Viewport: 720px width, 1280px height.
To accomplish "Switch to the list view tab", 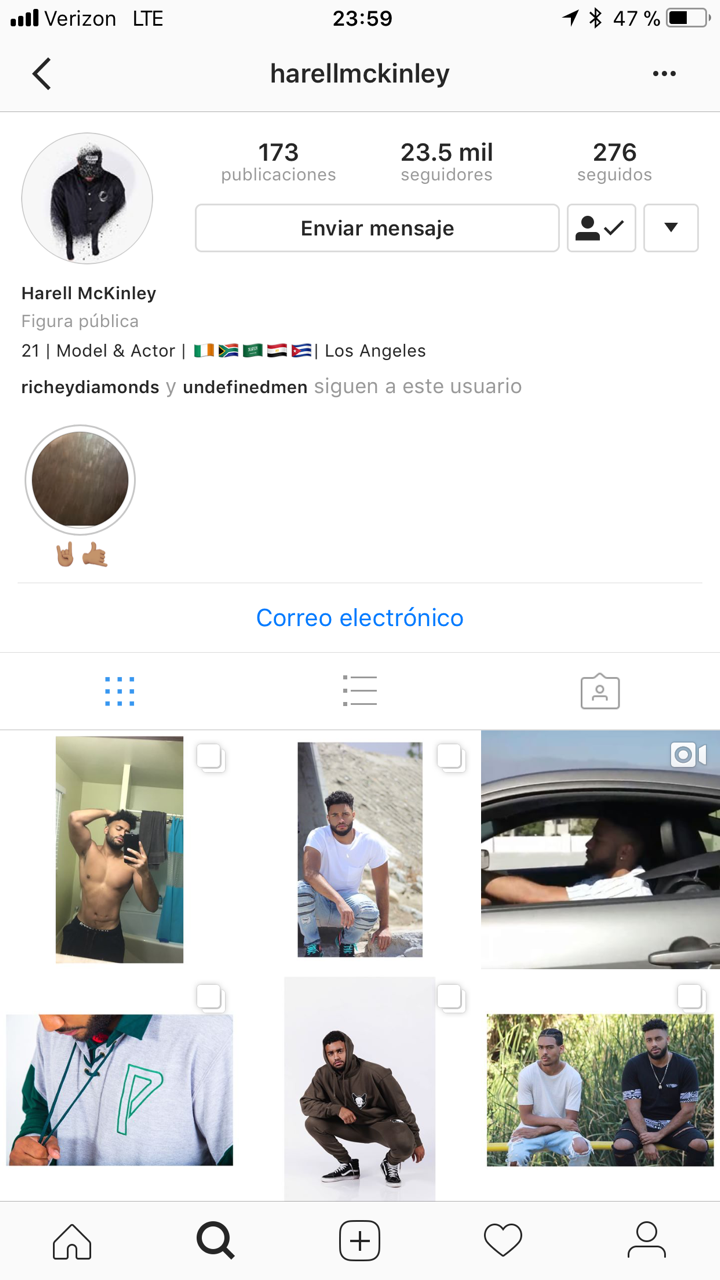I will coord(360,691).
